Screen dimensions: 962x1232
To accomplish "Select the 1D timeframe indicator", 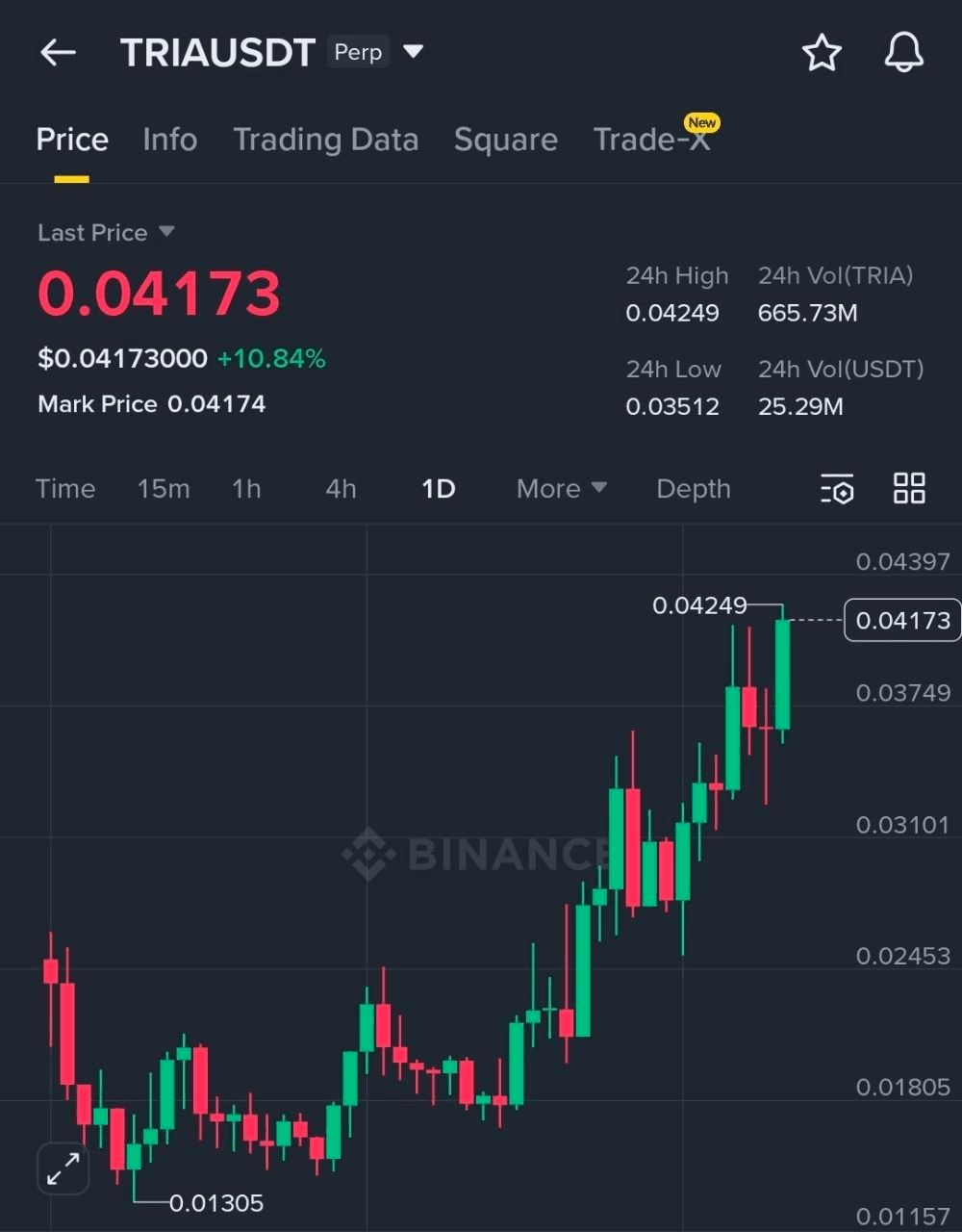I will tap(438, 489).
